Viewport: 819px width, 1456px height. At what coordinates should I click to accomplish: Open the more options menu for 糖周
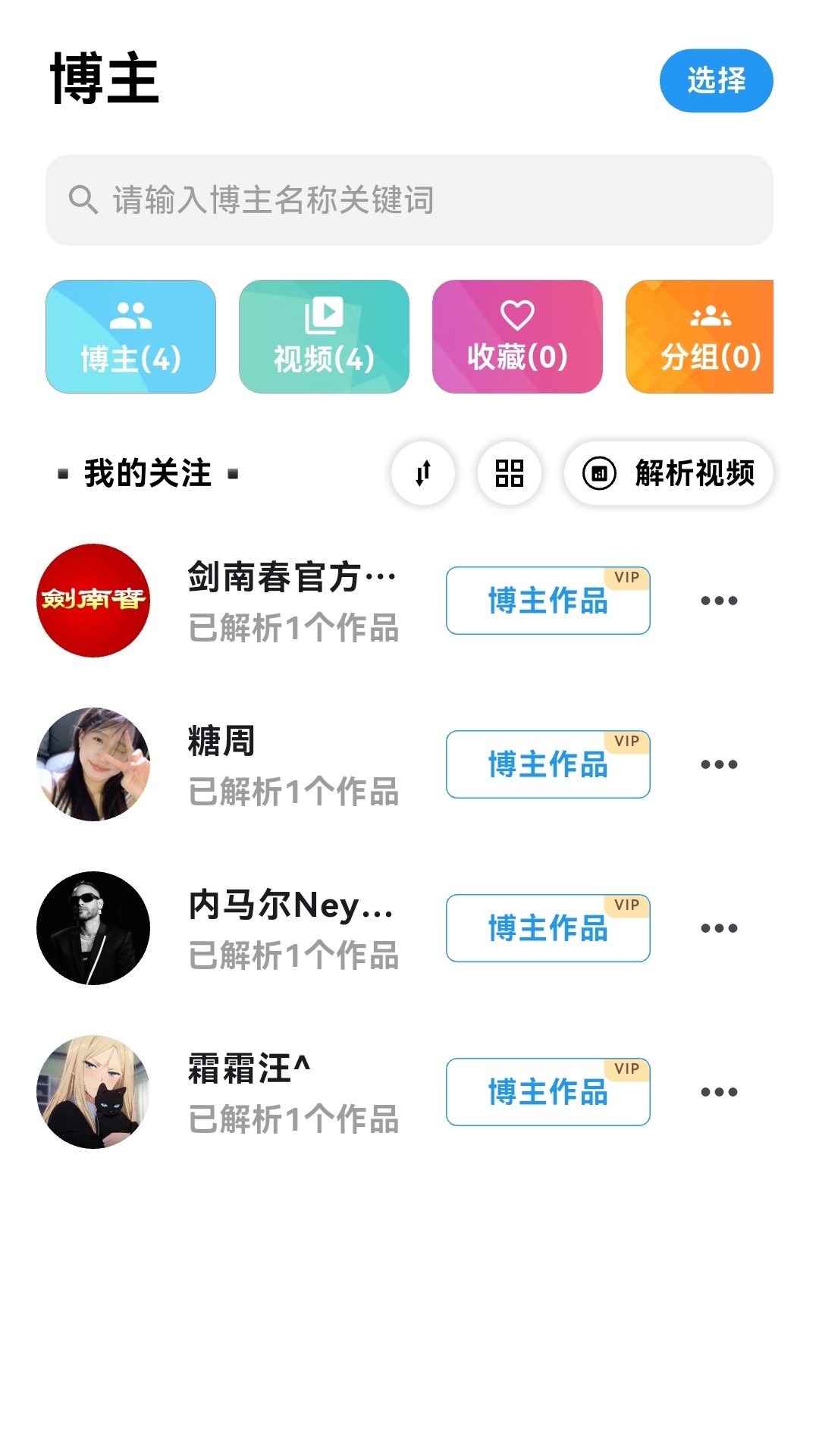click(x=717, y=764)
